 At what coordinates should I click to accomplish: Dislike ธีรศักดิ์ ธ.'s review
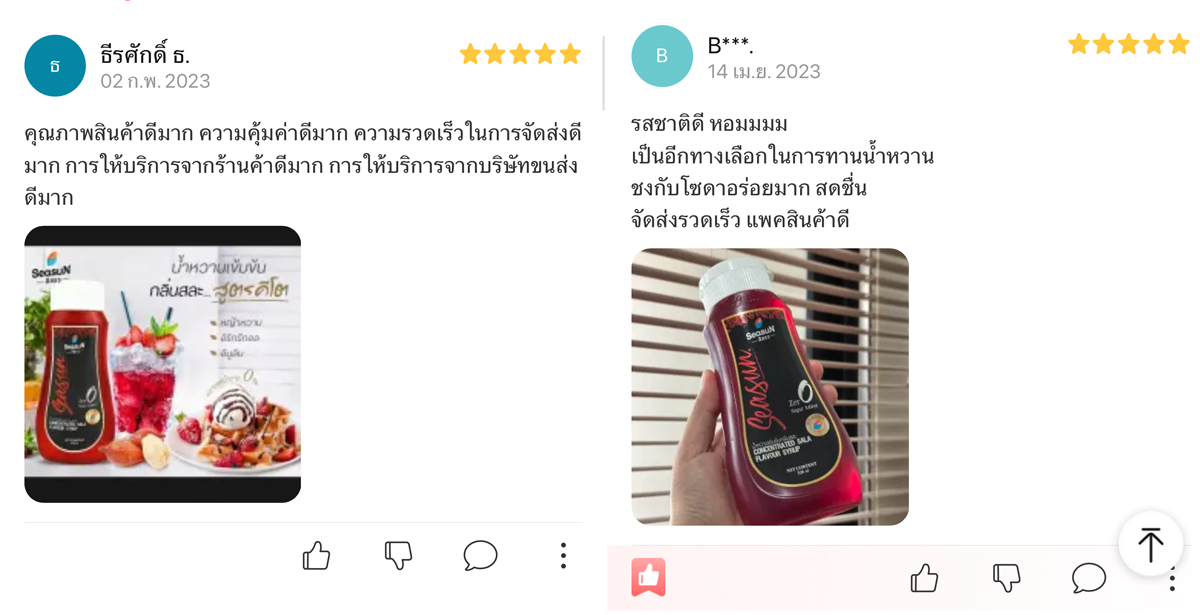[x=398, y=556]
